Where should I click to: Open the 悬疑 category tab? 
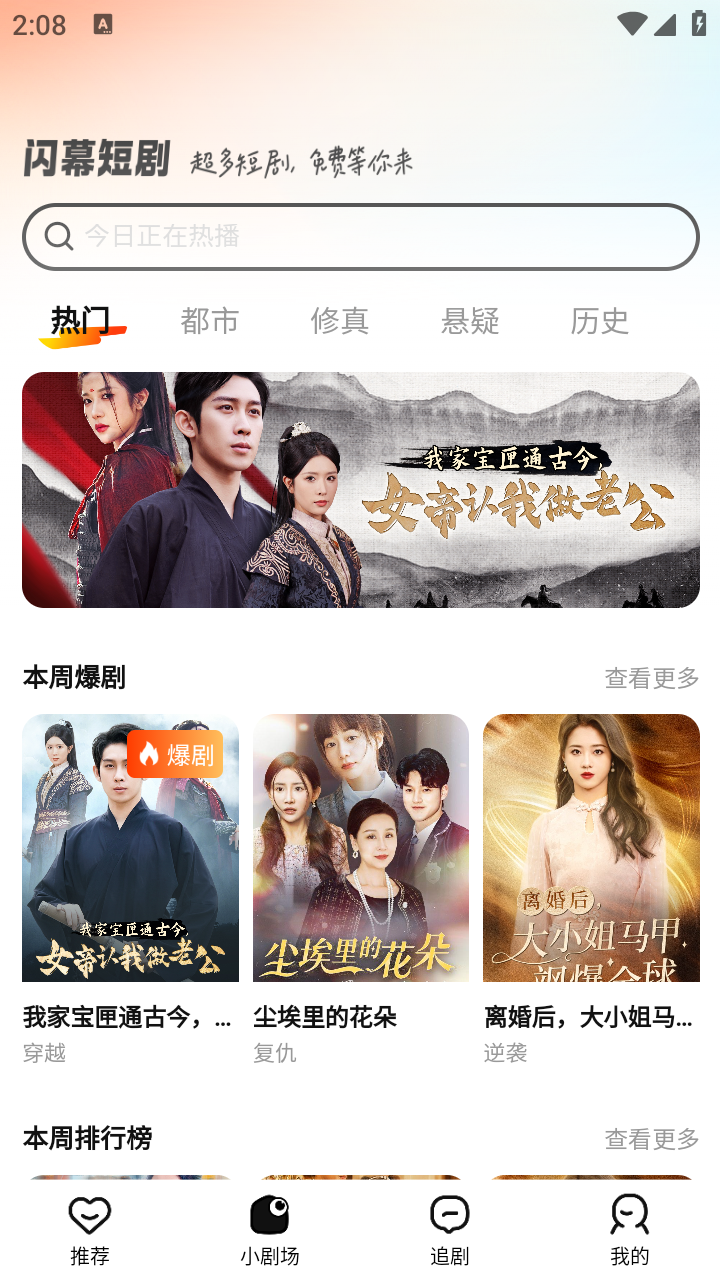470,322
